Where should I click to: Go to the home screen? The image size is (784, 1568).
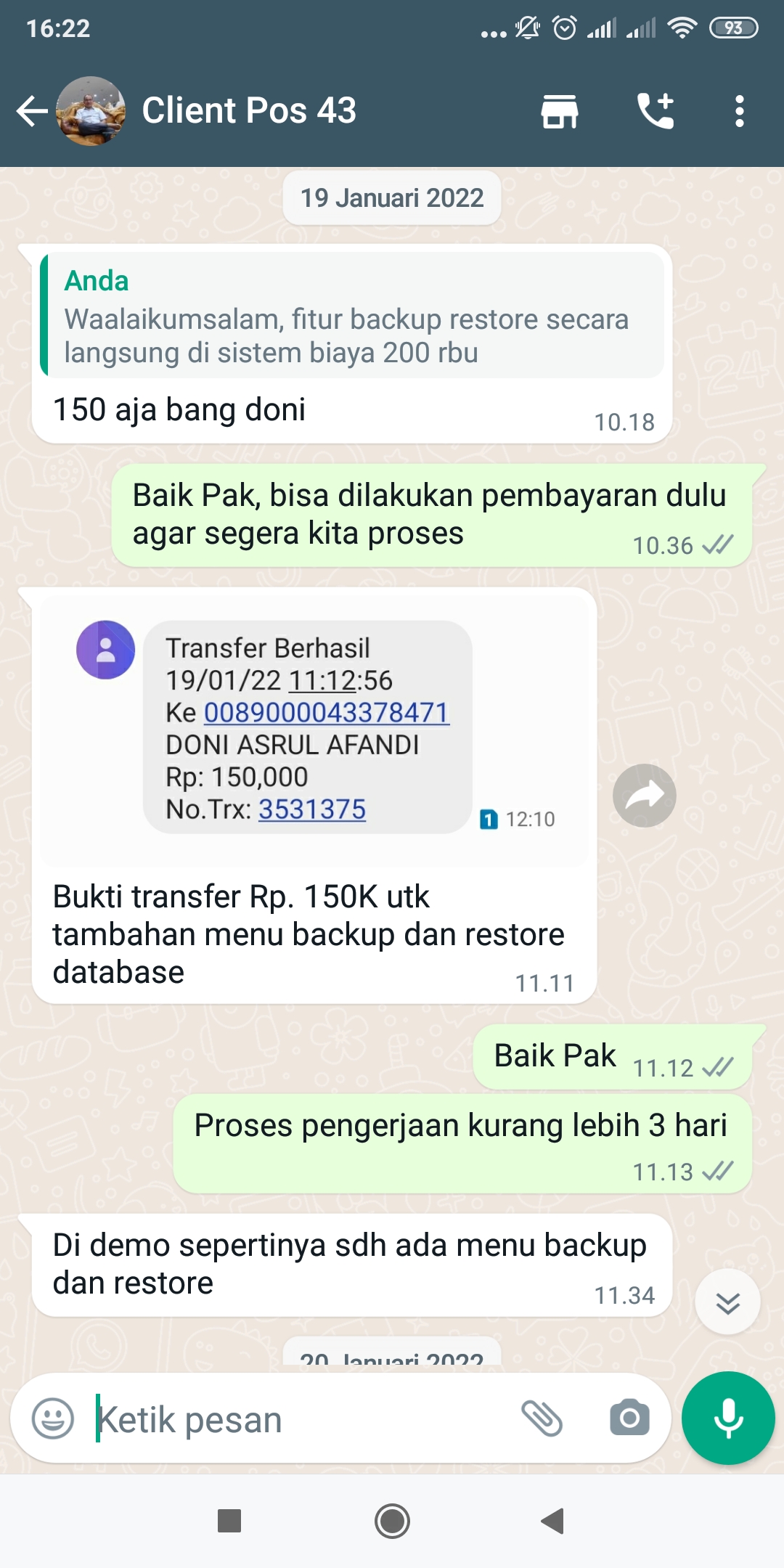[x=392, y=1521]
